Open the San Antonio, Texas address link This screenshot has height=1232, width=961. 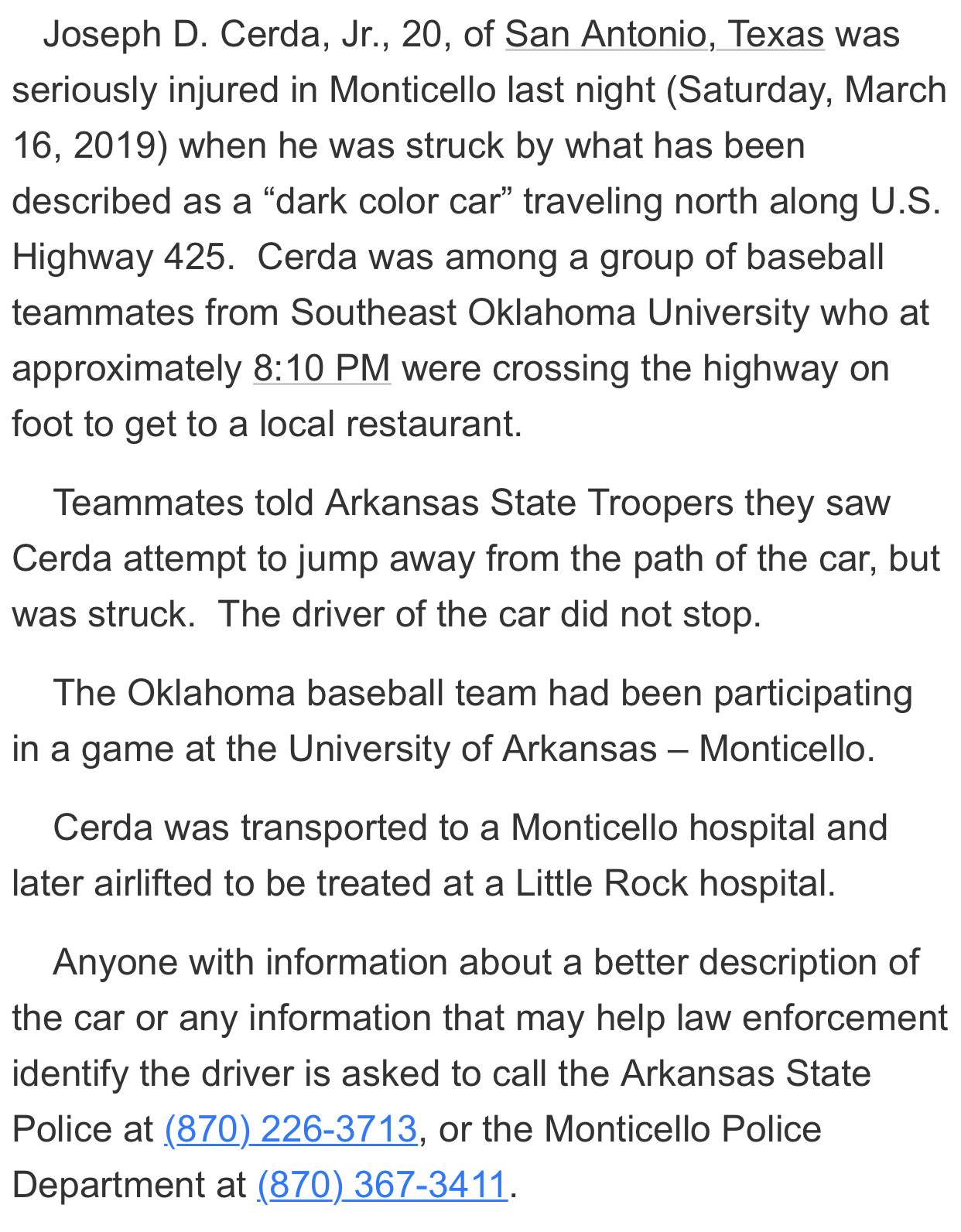664,36
